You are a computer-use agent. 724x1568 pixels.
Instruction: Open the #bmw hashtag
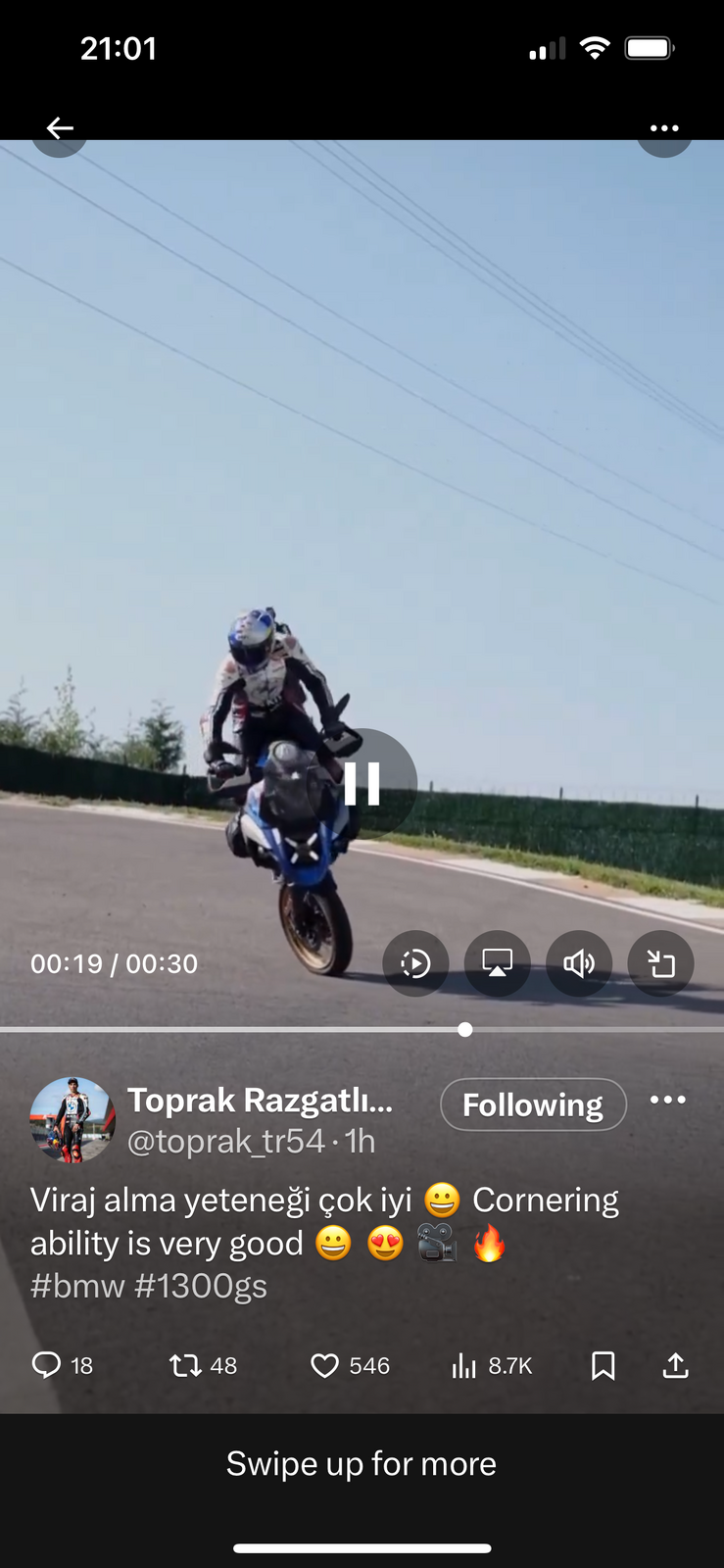[77, 1286]
